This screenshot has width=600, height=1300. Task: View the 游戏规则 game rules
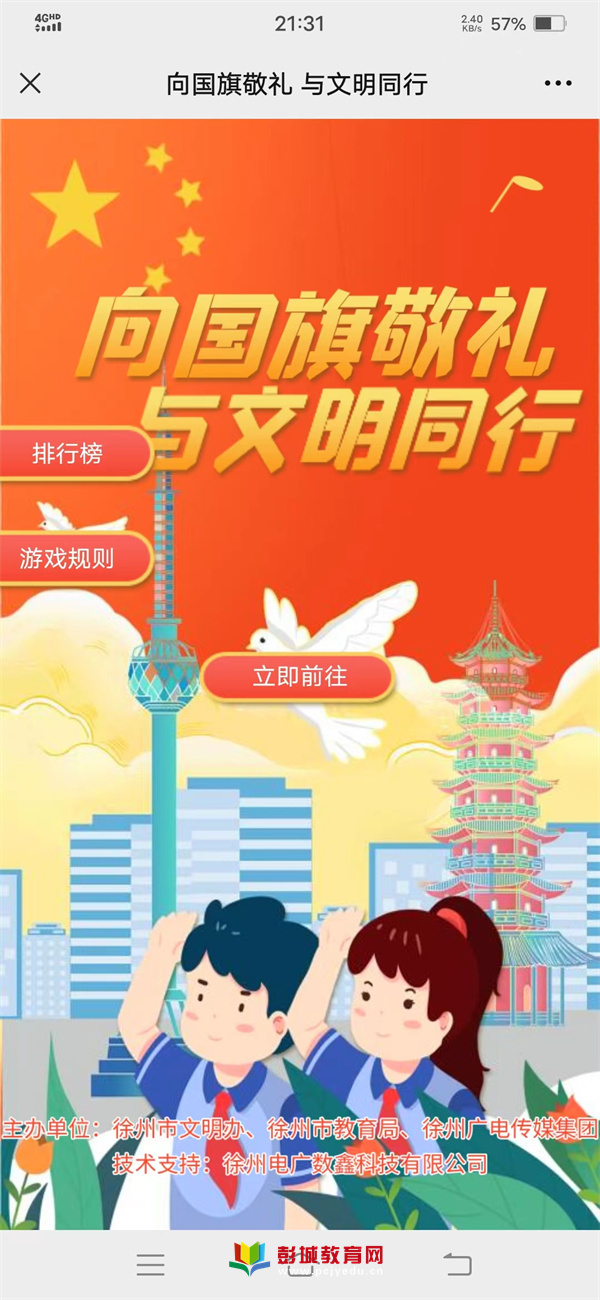(x=70, y=558)
